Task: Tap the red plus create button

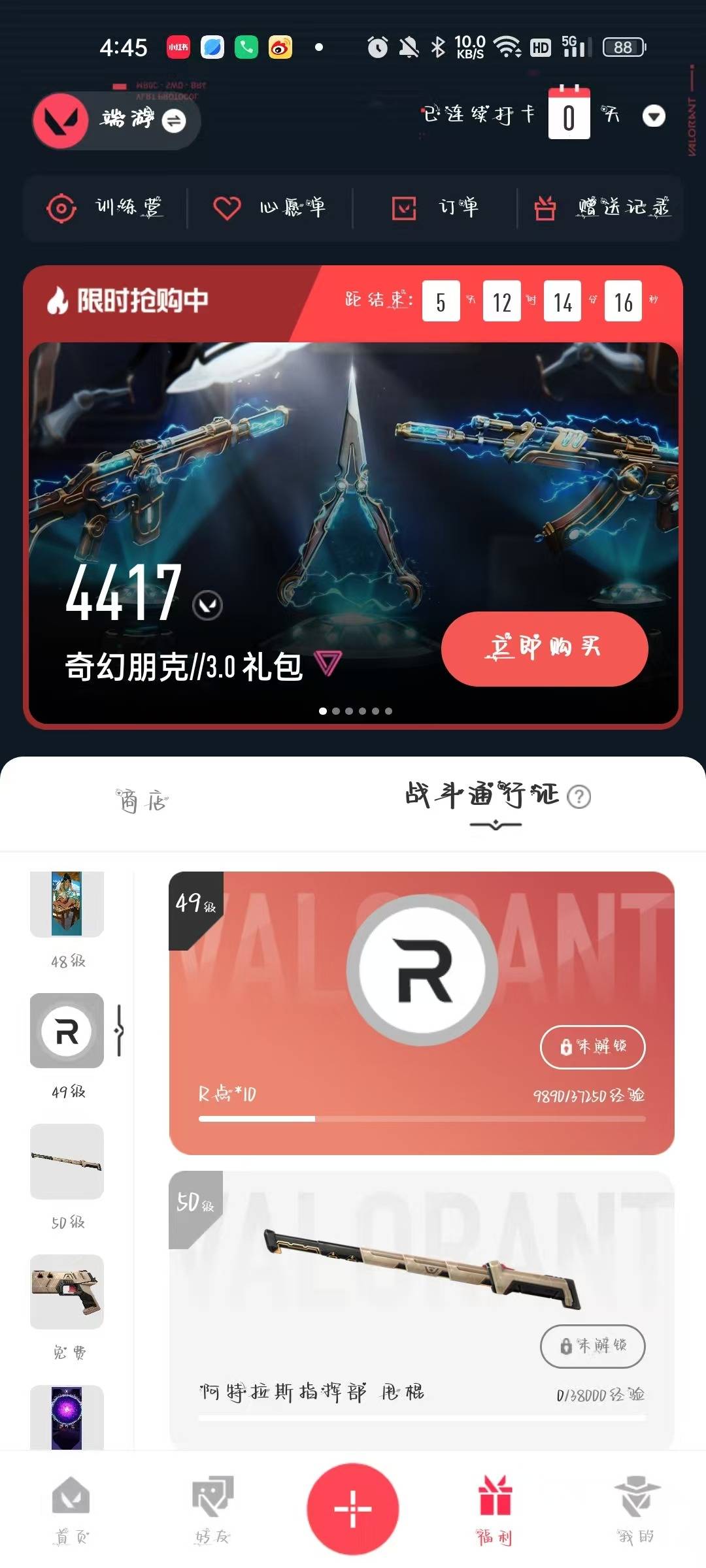Action: click(x=353, y=1508)
